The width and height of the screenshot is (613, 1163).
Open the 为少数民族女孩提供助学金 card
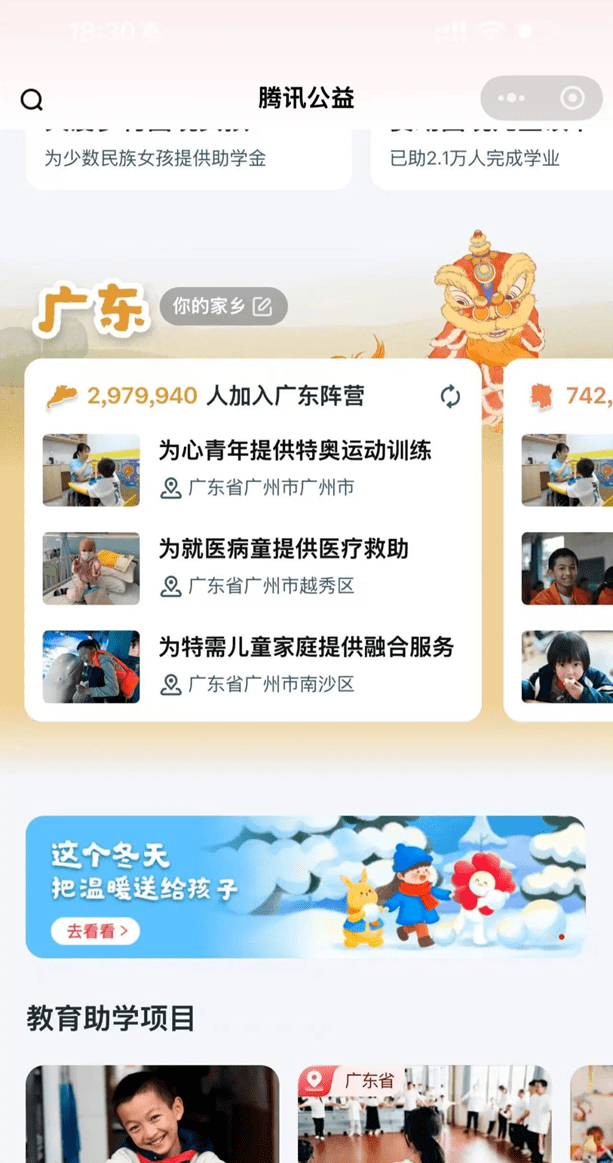(x=188, y=158)
